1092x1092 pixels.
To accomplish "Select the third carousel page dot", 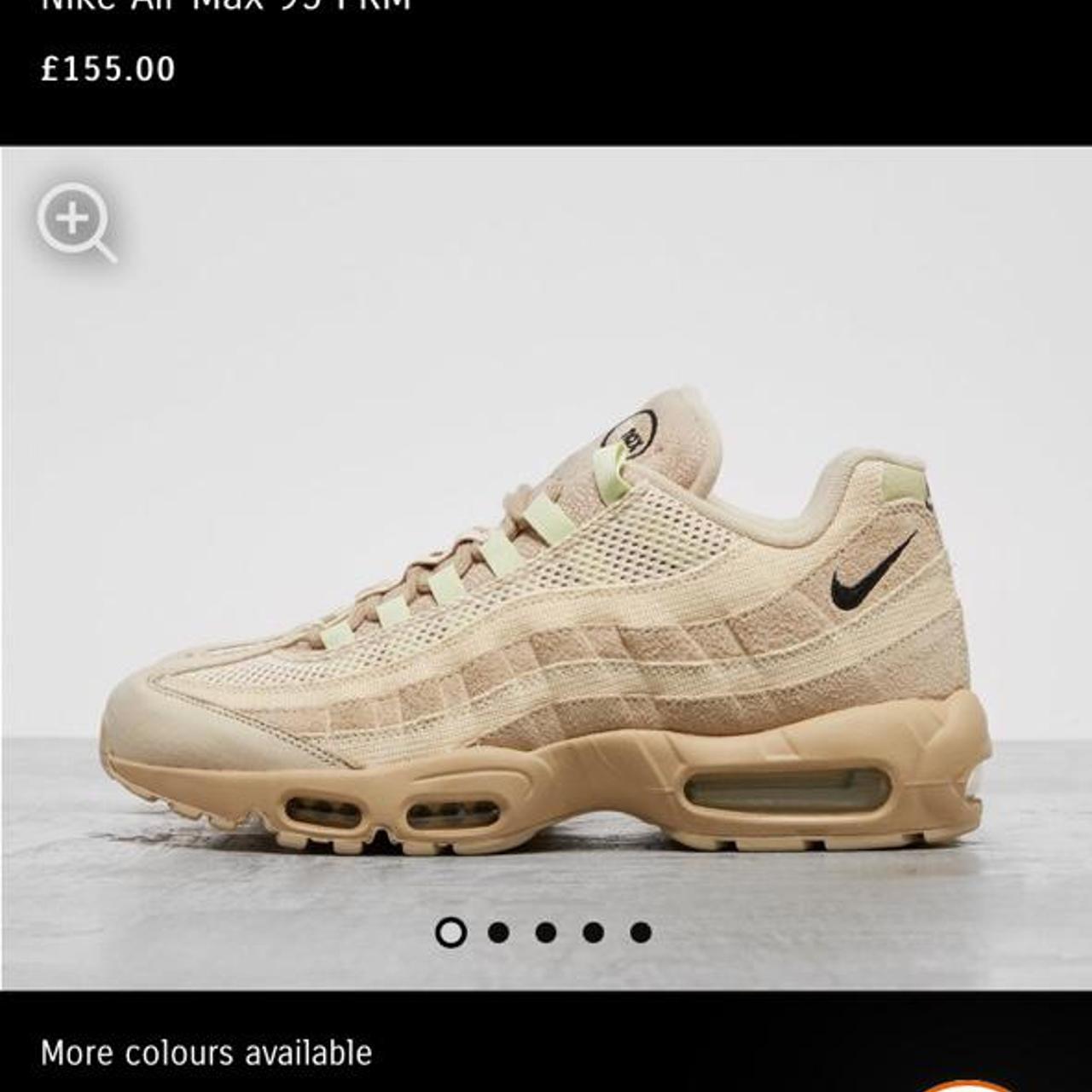I will (x=546, y=932).
